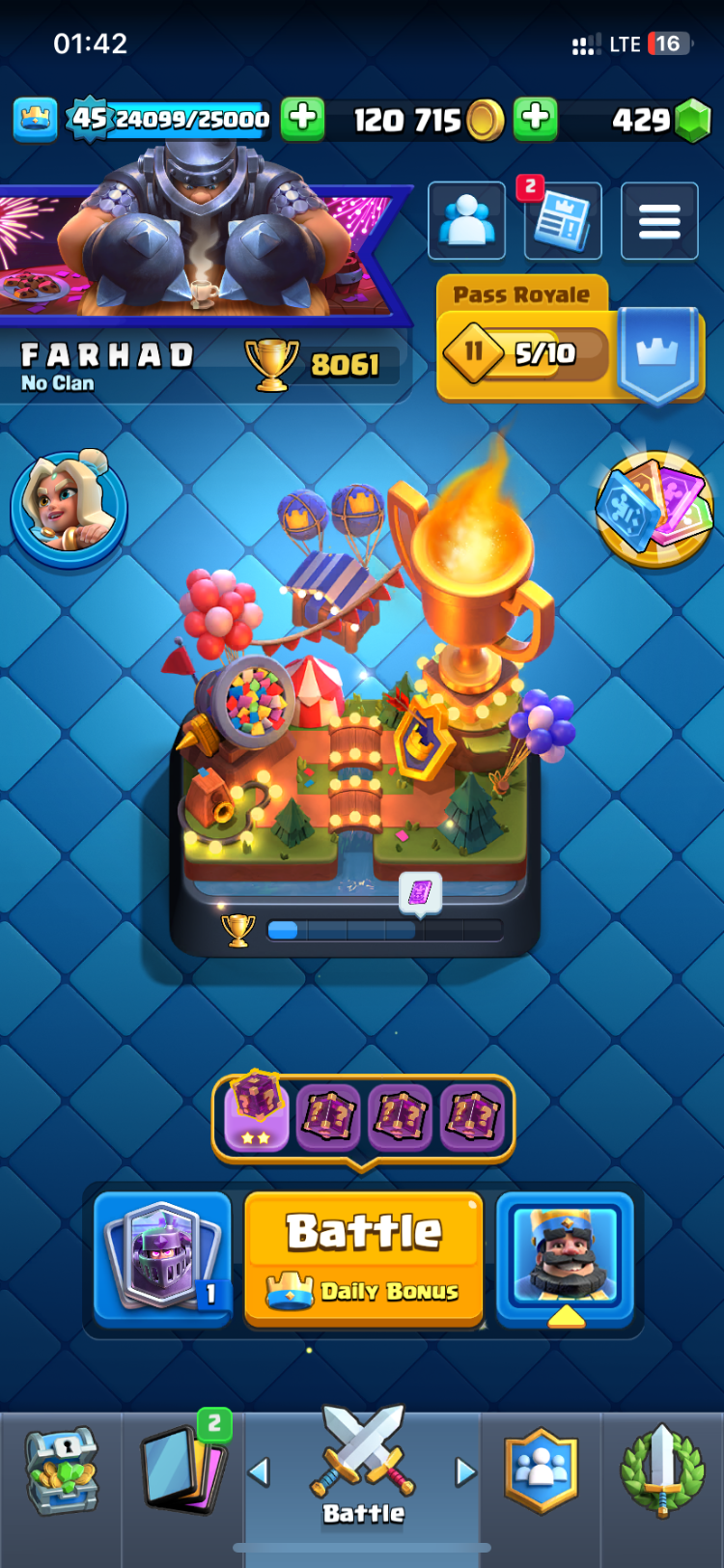Open the Pass Royale banner
This screenshot has width=724, height=1568.
tap(570, 338)
